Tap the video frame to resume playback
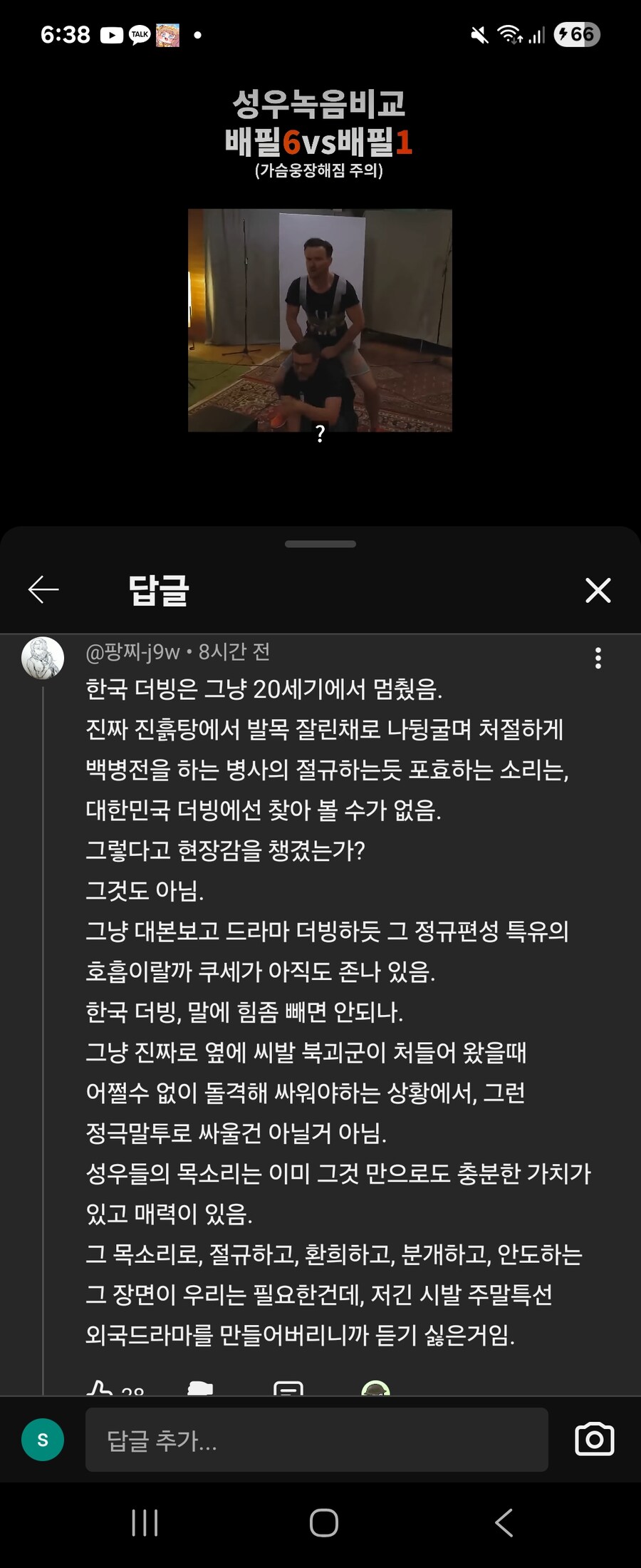The width and height of the screenshot is (641, 1568). [x=320, y=319]
